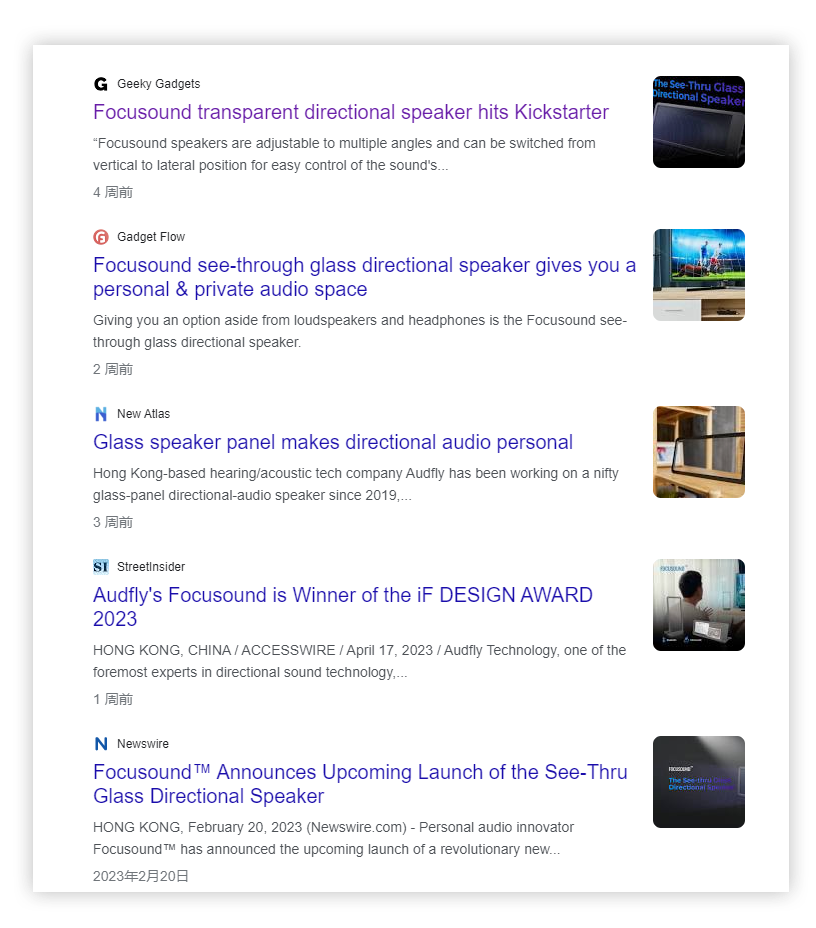This screenshot has width=816, height=928.
Task: Tap the Geeky Gadgets article thumbnail
Action: coord(698,122)
